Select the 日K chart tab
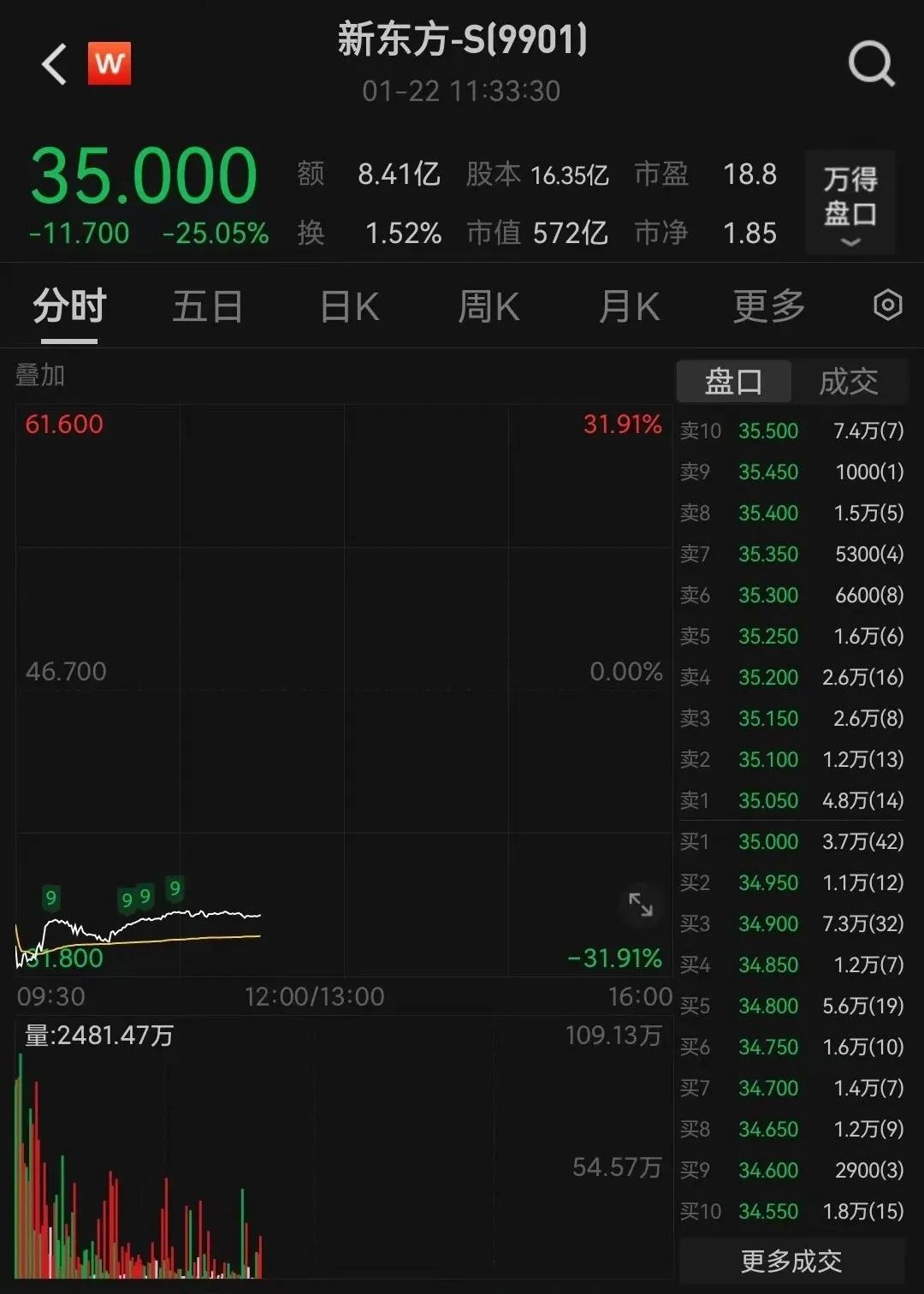924x1294 pixels. point(349,306)
